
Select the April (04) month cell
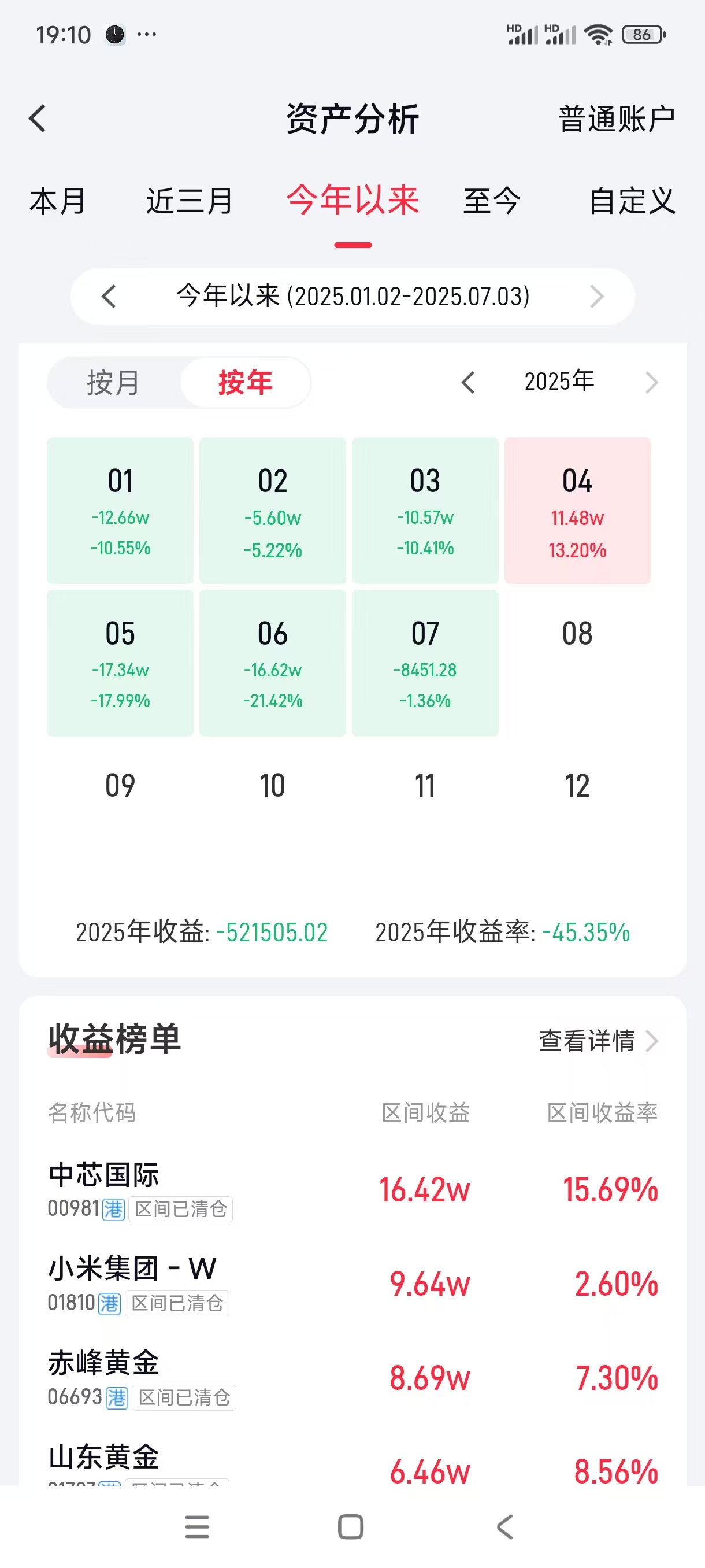pyautogui.click(x=577, y=510)
